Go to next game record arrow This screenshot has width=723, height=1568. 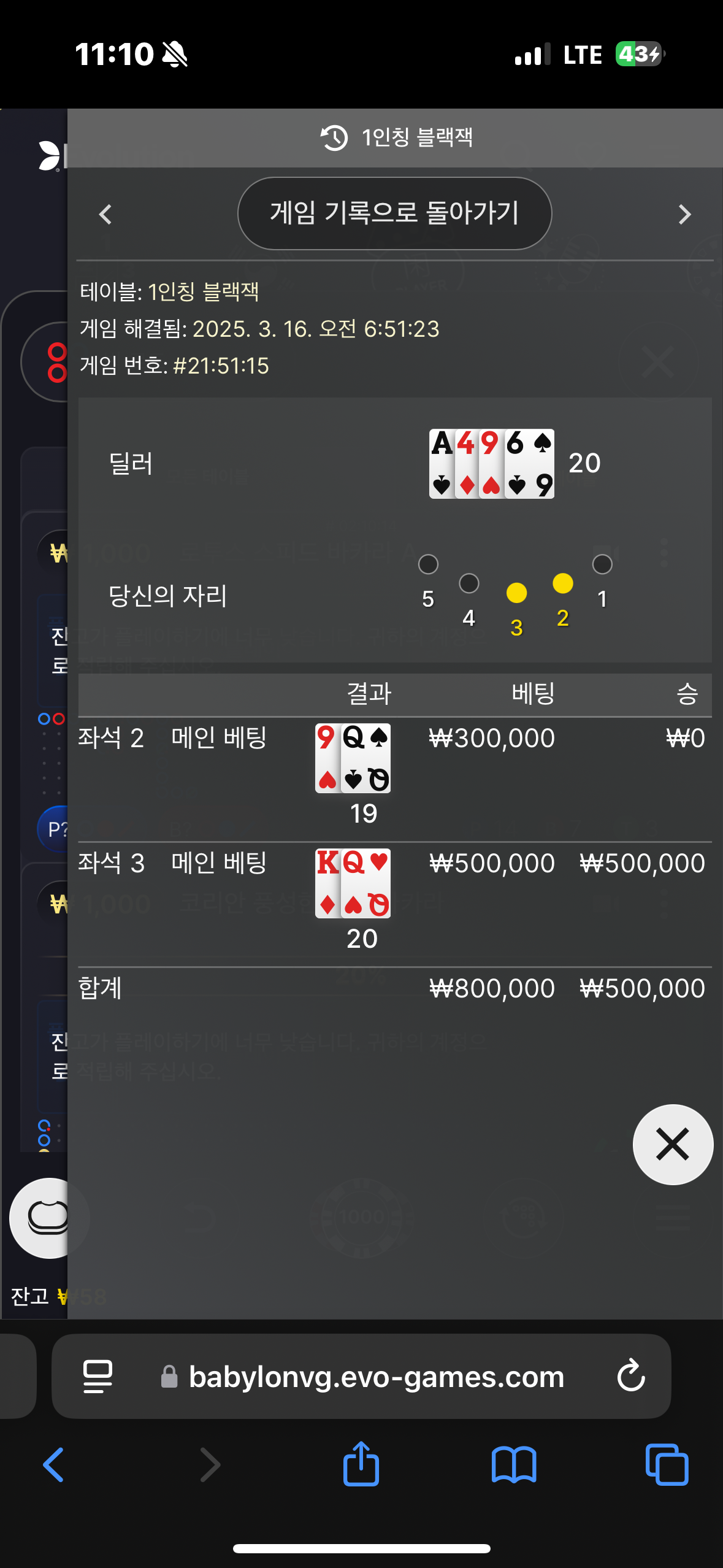tap(684, 215)
